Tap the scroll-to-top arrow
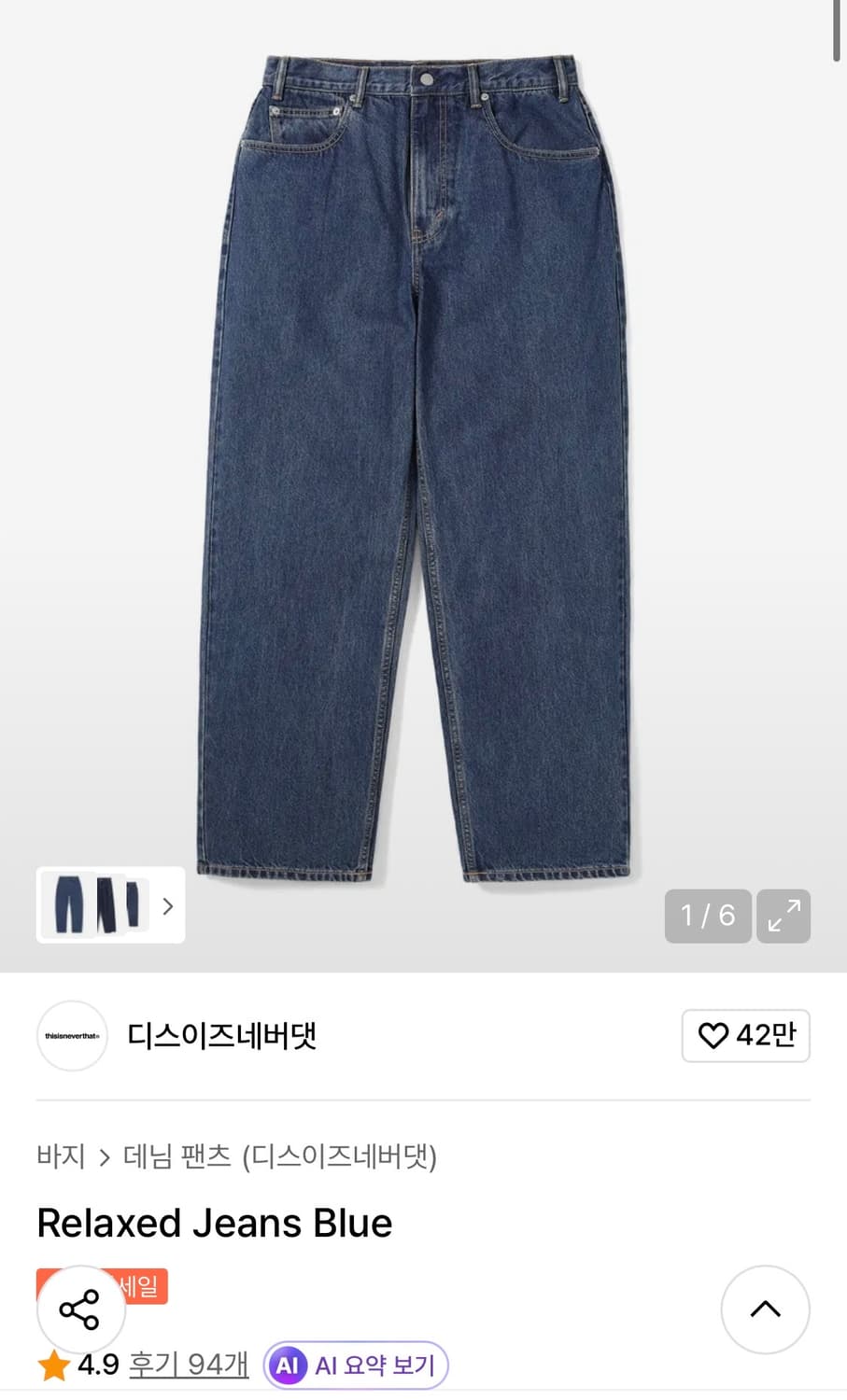The height and width of the screenshot is (1400, 847). [765, 1309]
